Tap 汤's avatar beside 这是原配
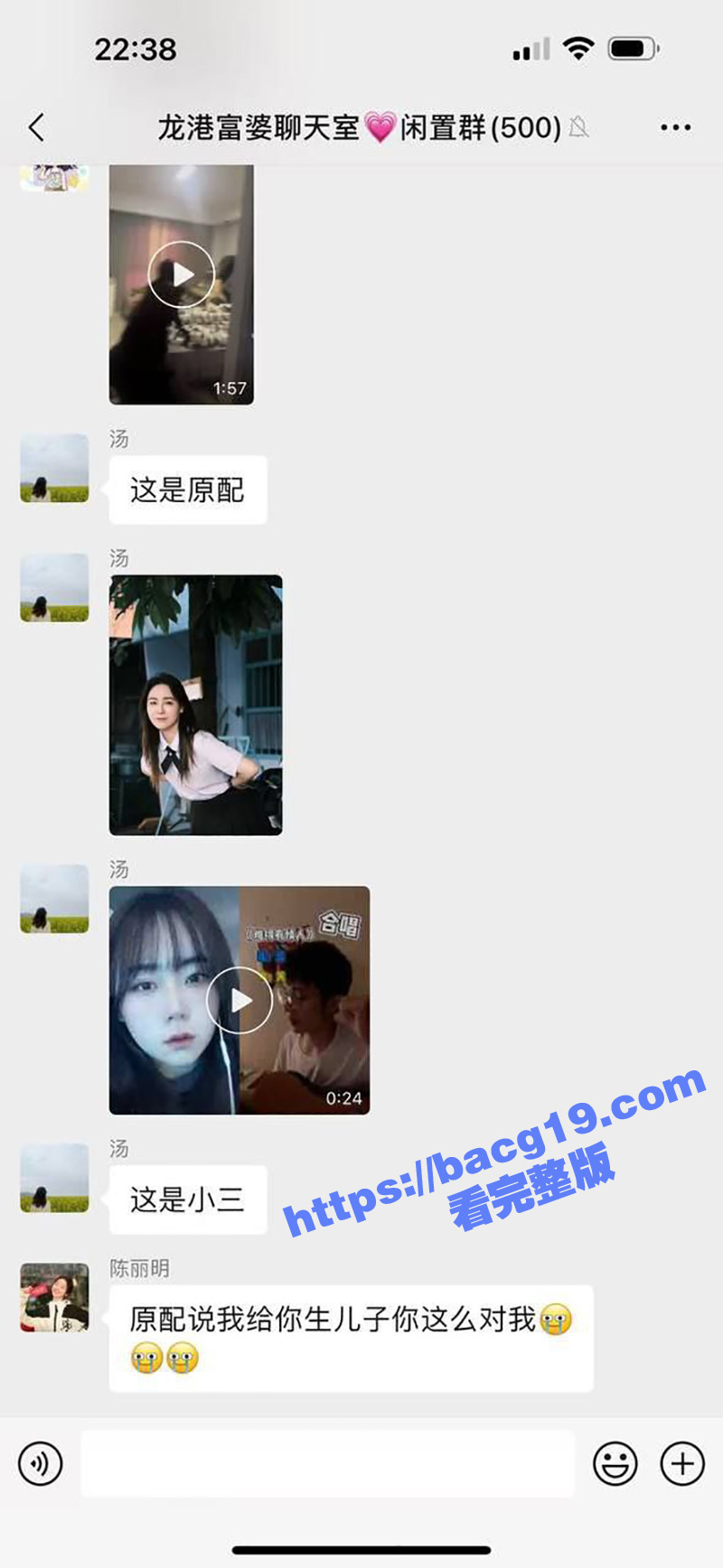This screenshot has height=1568, width=723. (x=54, y=468)
